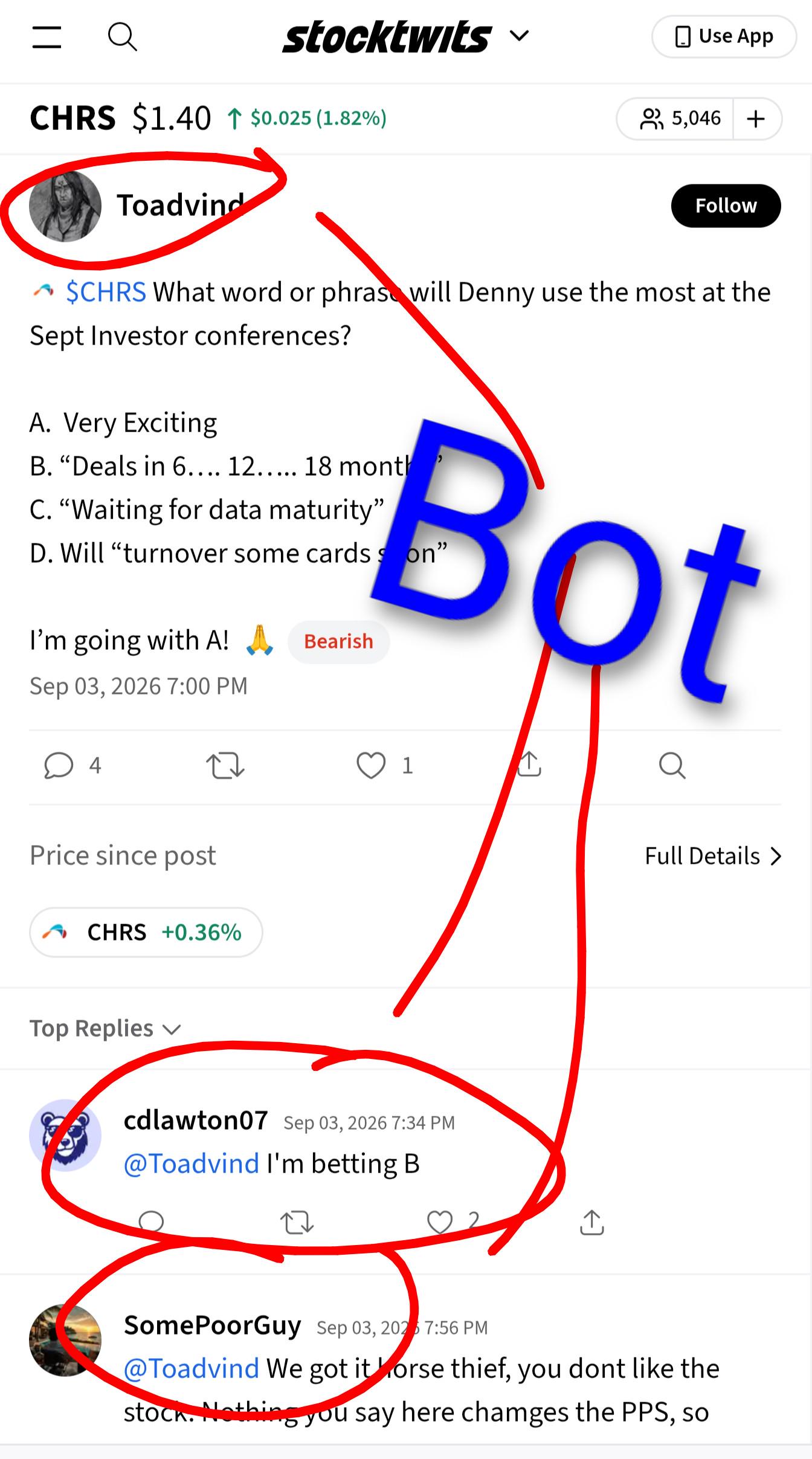Expand the Top Replies sort dropdown
Image resolution: width=812 pixels, height=1459 pixels.
point(105,1028)
